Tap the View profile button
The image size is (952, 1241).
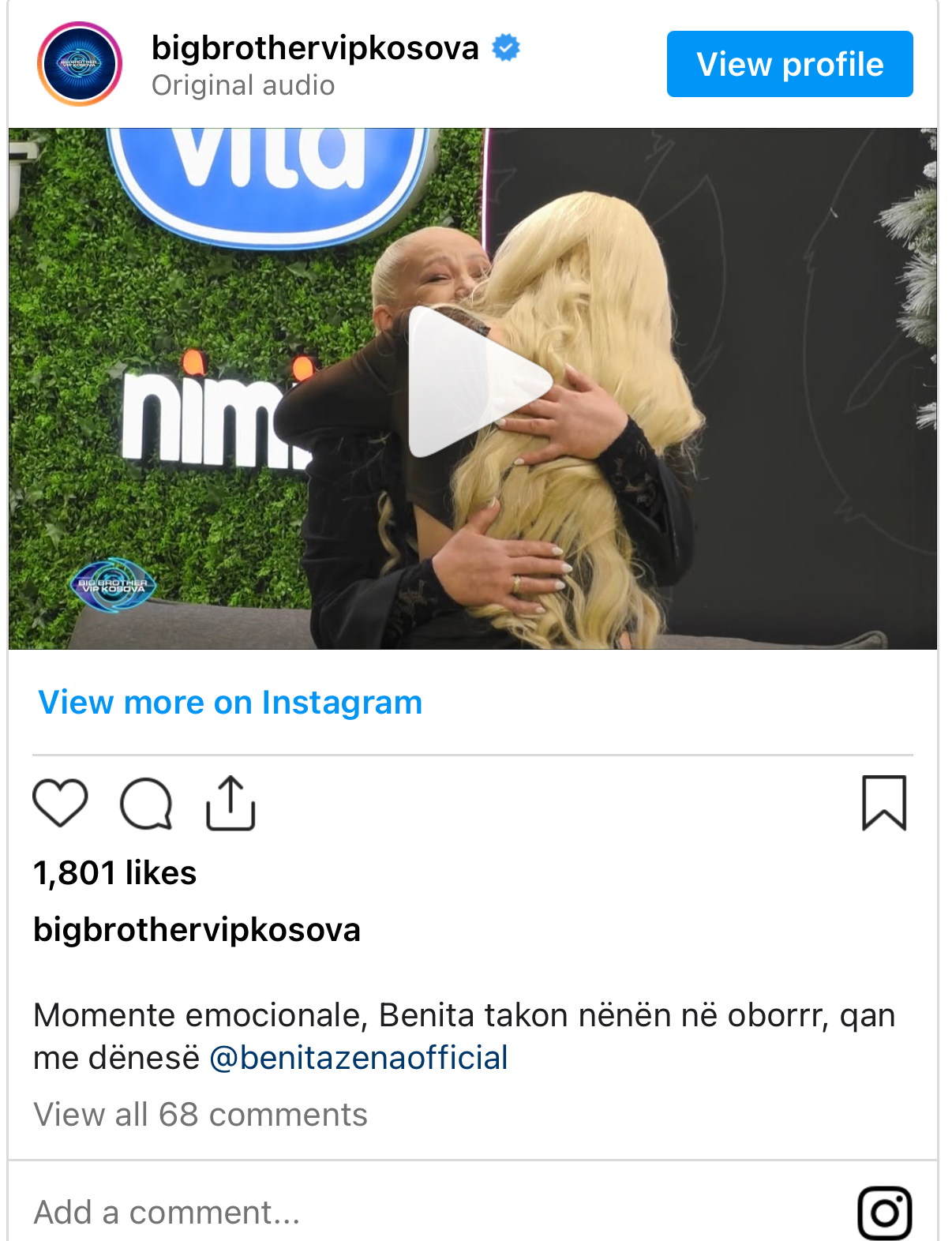click(x=789, y=64)
